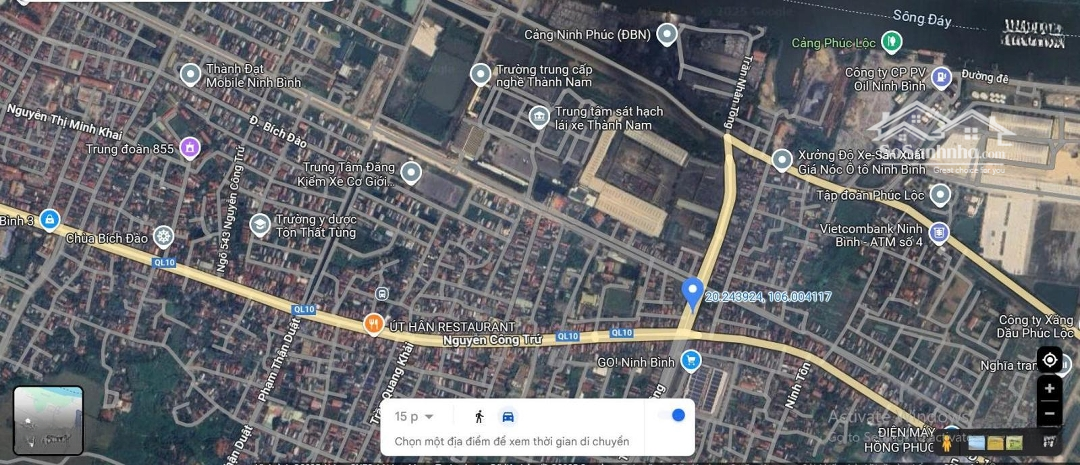This screenshot has height=465, width=1080.
Task: Select Tập đoàn Phúc Lộc marker
Action: point(940,194)
